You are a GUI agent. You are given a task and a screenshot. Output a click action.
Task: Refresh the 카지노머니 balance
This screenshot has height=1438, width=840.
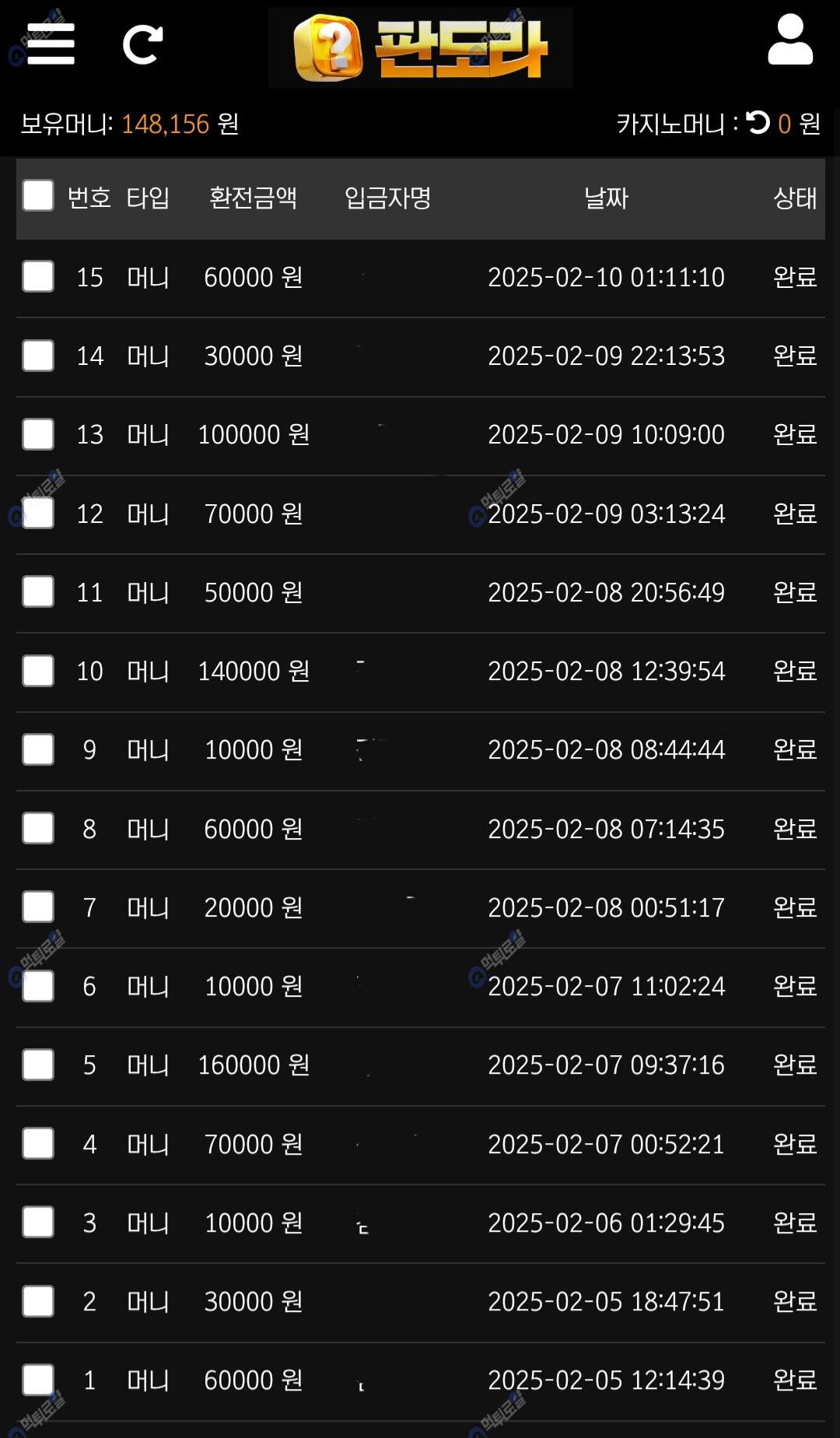point(758,123)
